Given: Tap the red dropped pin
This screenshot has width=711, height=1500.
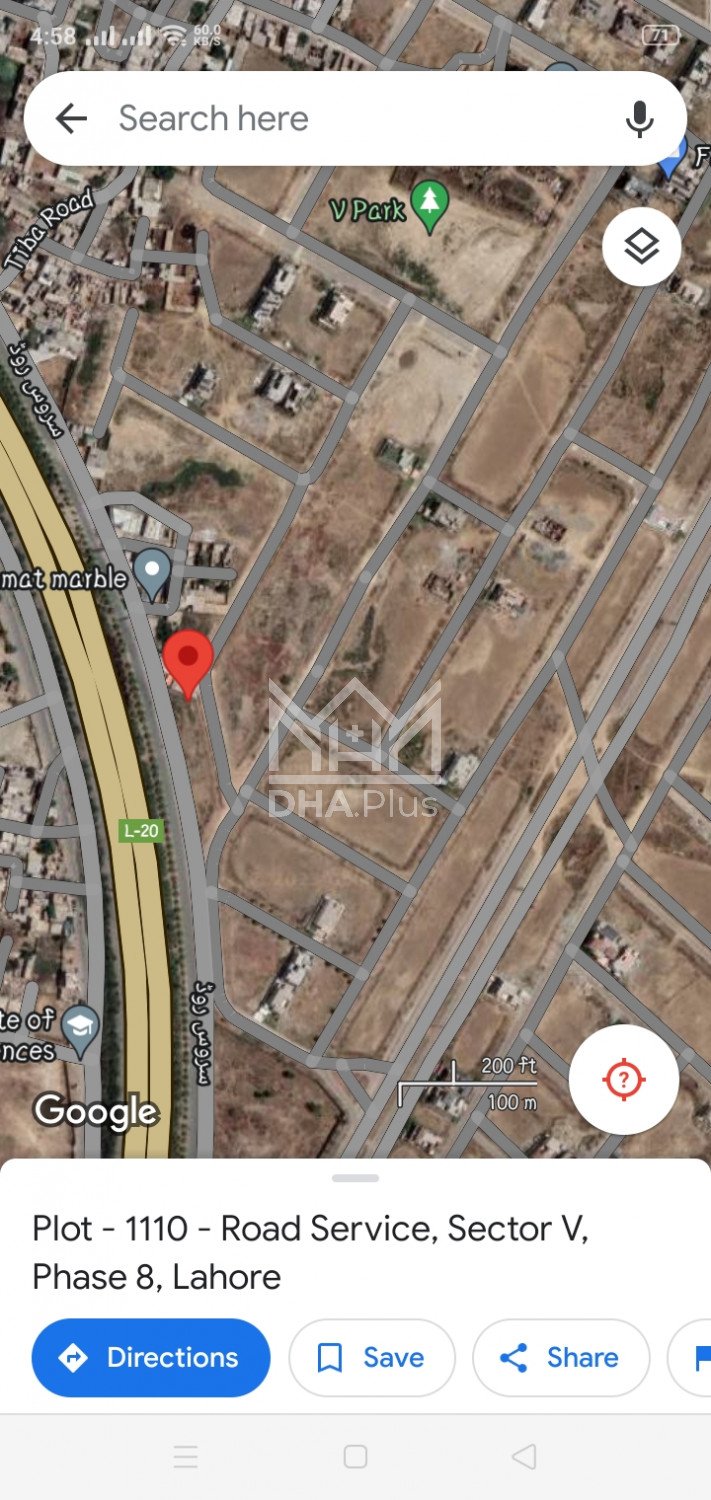Looking at the screenshot, I should coord(187,660).
